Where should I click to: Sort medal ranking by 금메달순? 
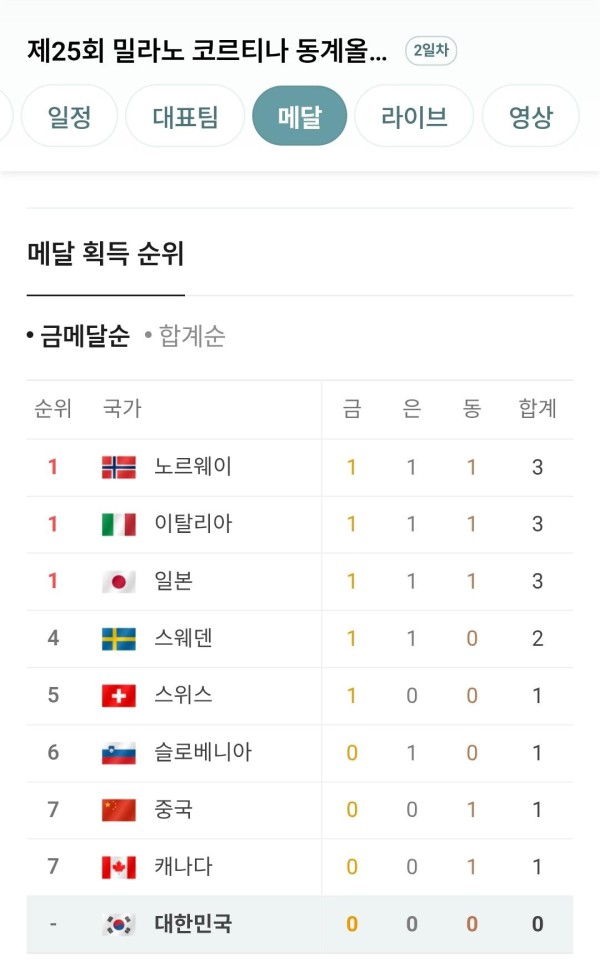(84, 337)
